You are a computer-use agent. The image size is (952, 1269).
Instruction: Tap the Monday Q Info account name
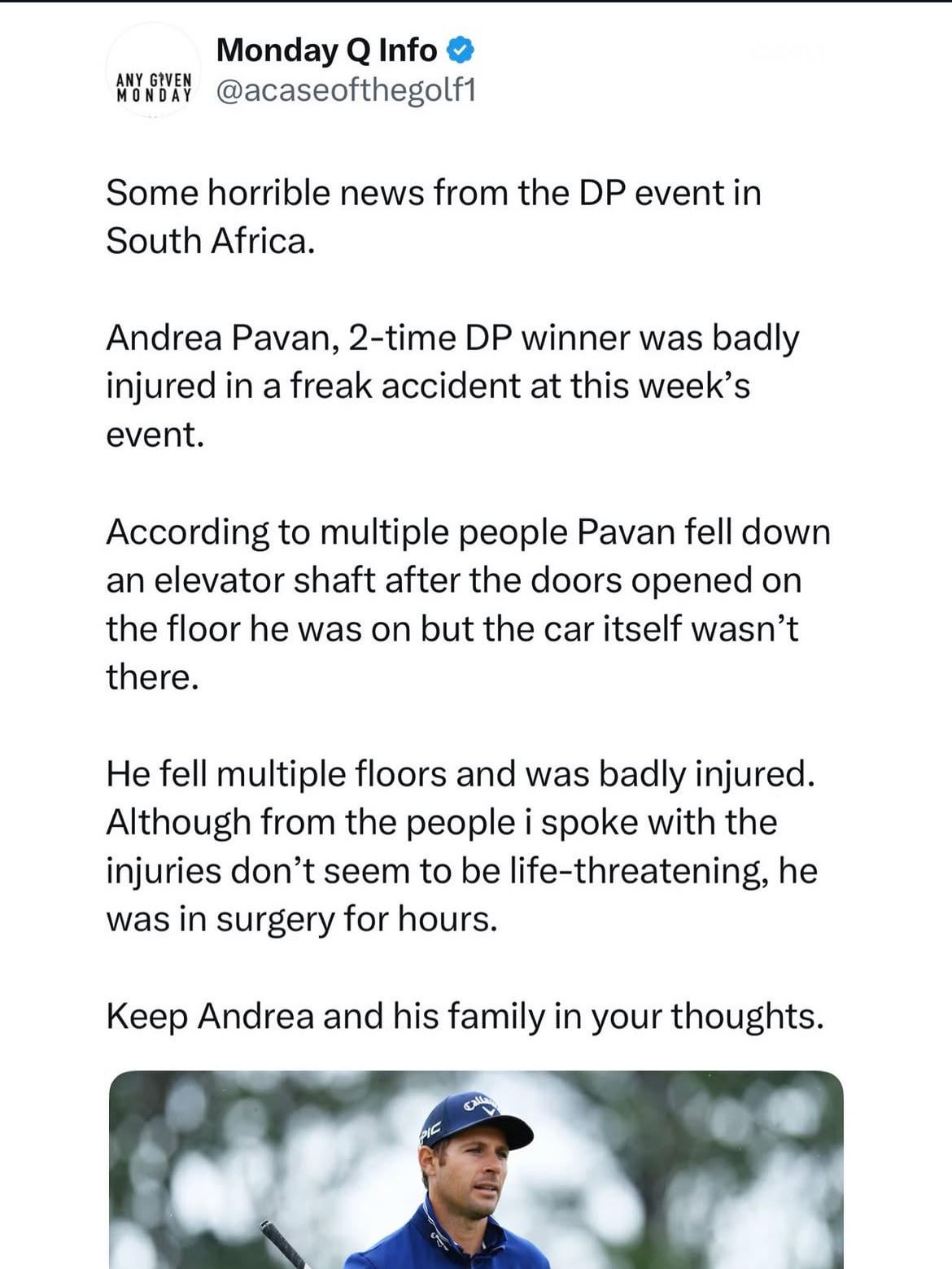pos(326,50)
